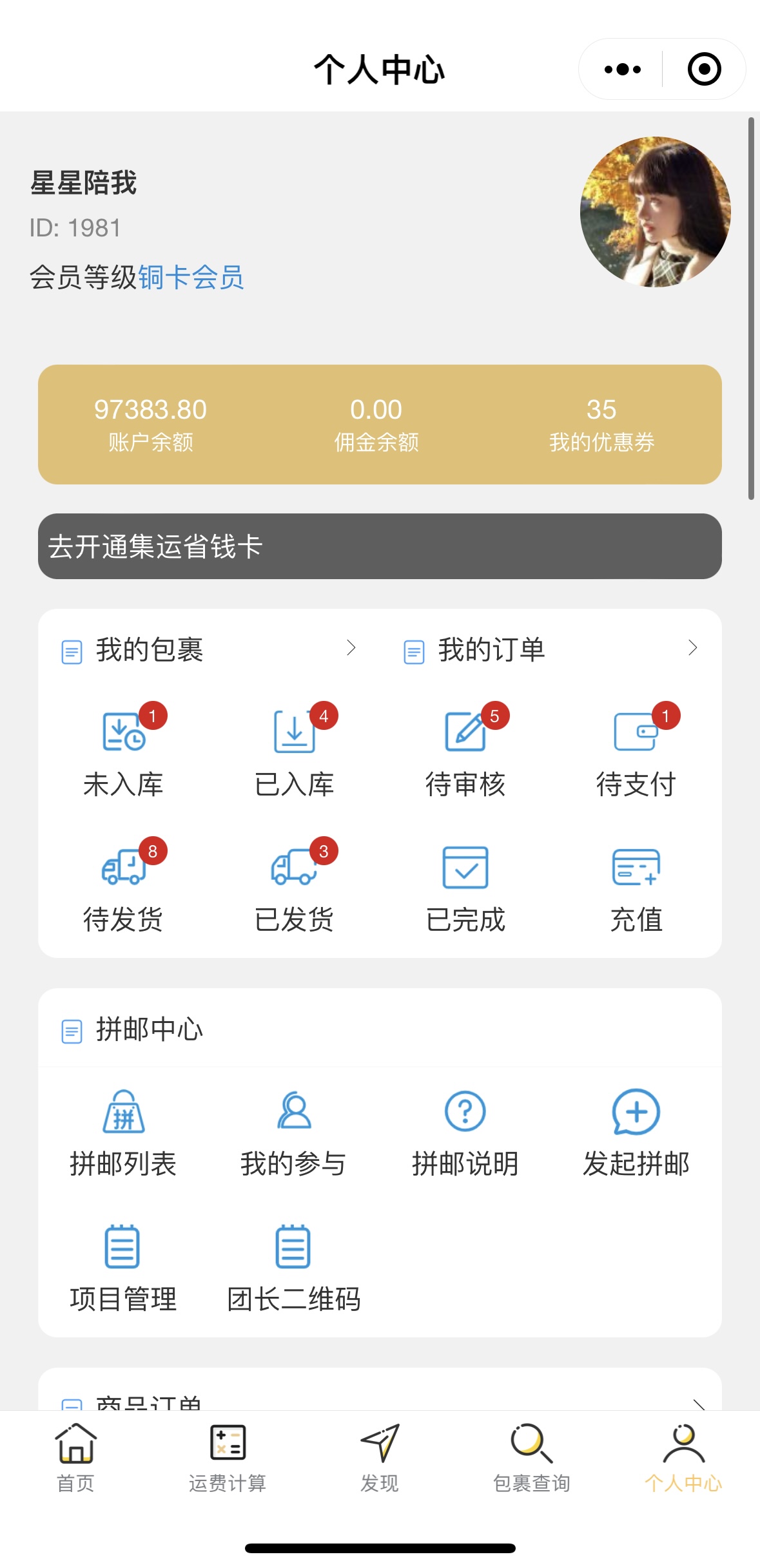Open the mini program more options menu
The image size is (760, 1568).
pos(622,69)
